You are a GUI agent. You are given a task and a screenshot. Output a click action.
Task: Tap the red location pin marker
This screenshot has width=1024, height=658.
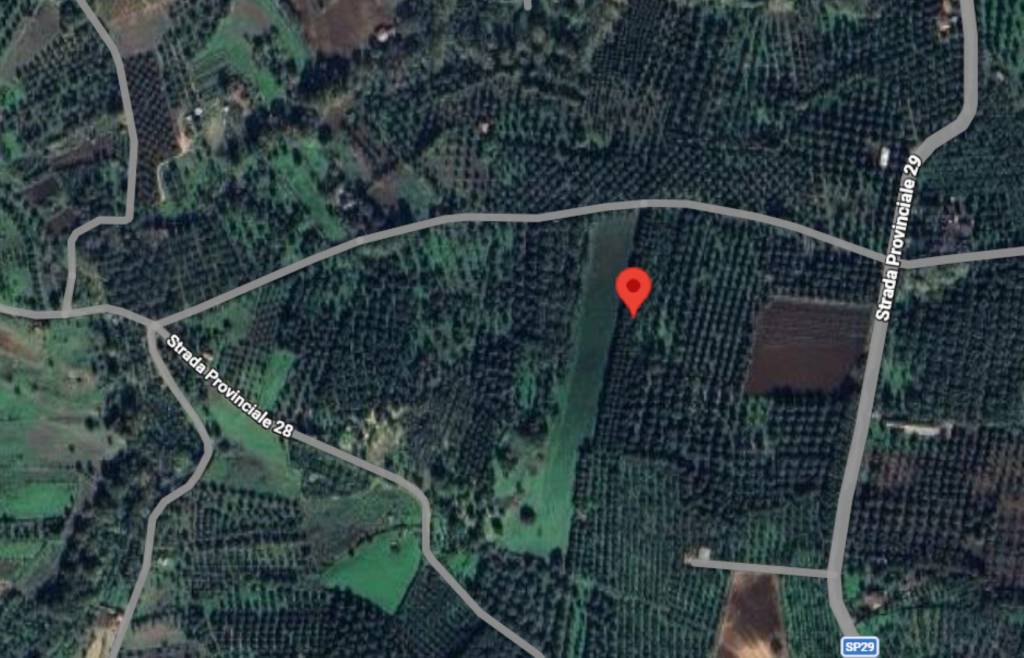[x=633, y=289]
